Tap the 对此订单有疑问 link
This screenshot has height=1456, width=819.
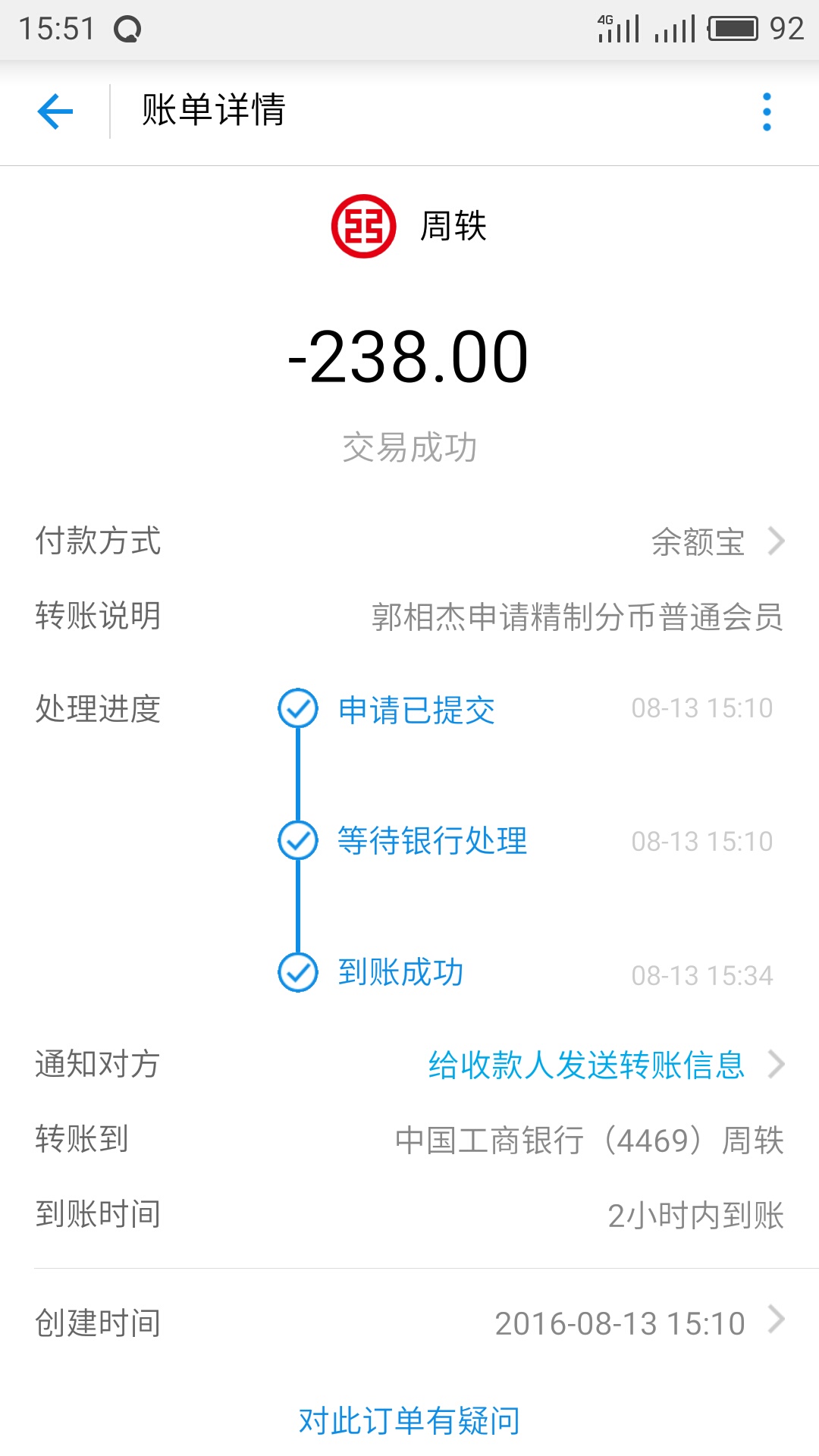(x=409, y=1420)
